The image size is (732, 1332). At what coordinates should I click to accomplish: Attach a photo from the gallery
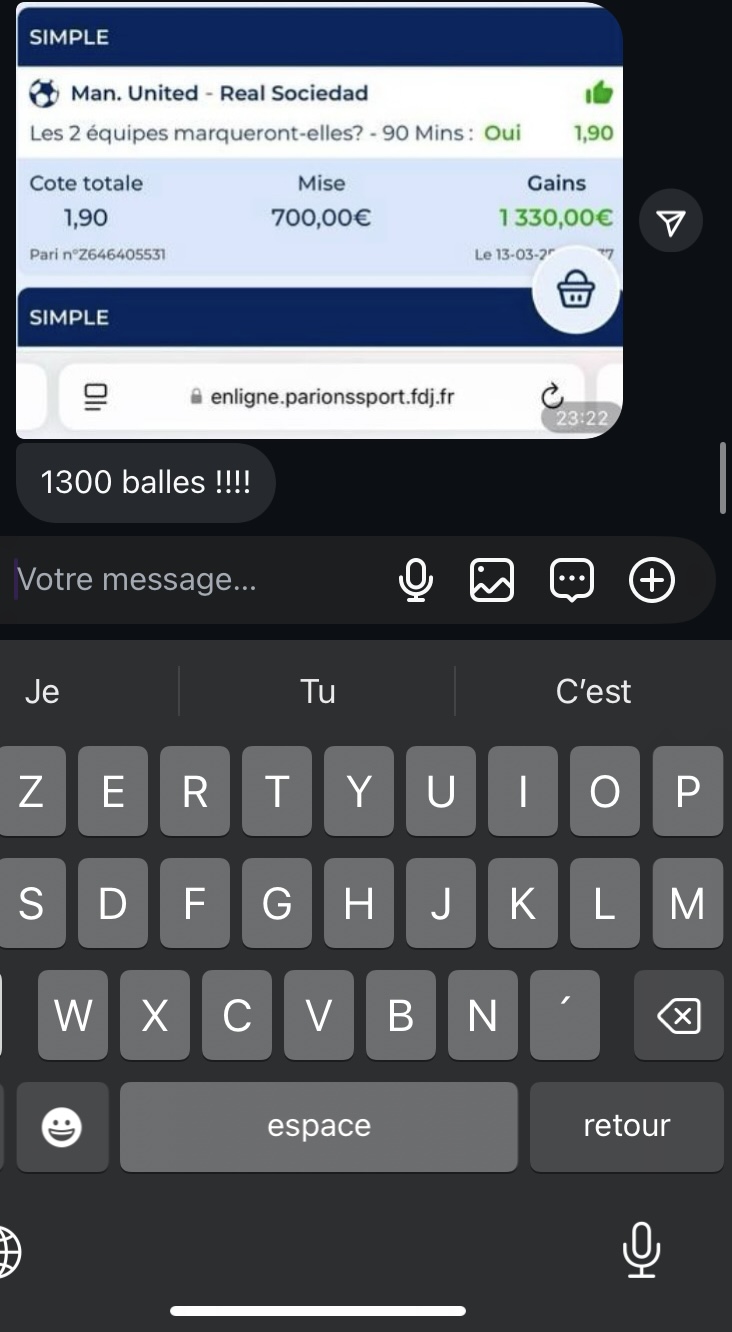click(x=492, y=580)
